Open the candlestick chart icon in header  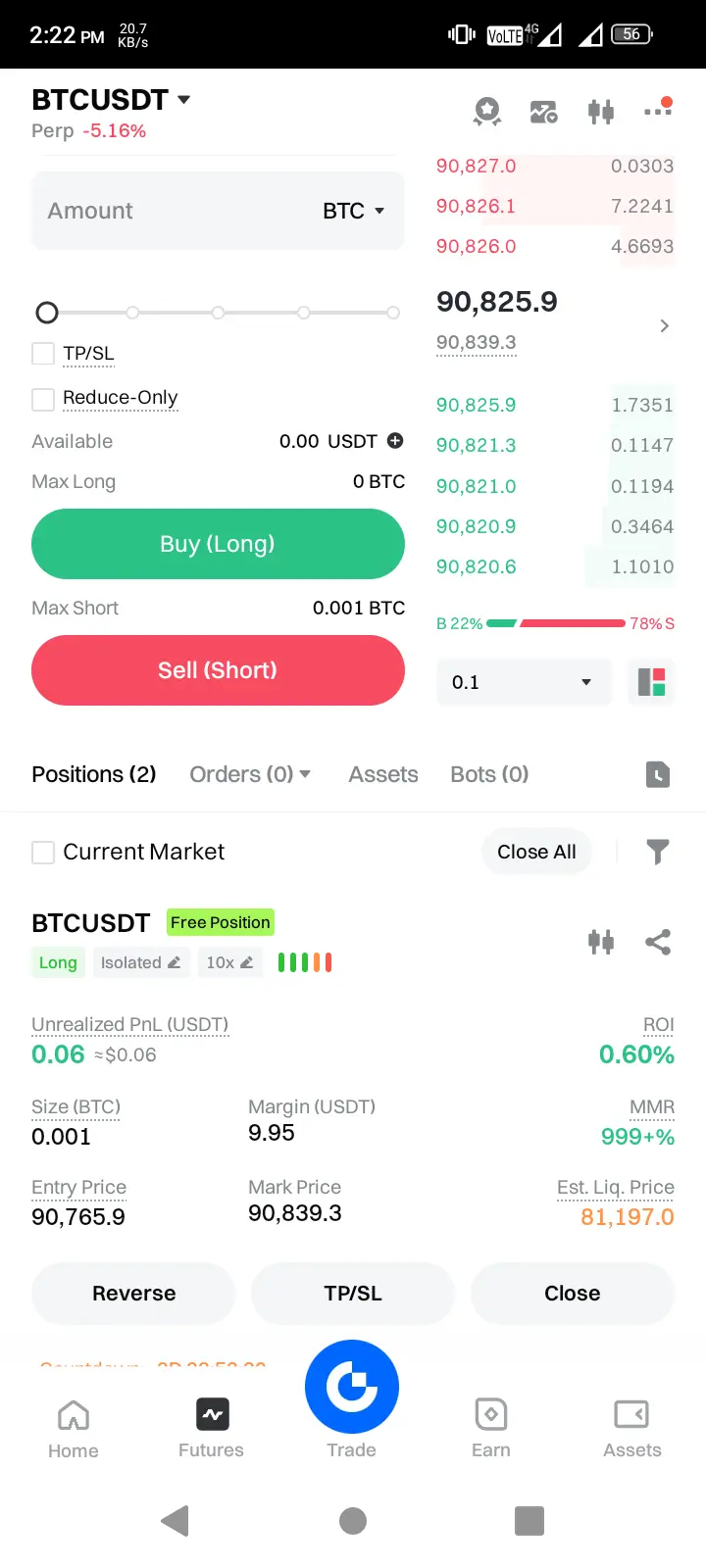click(601, 112)
